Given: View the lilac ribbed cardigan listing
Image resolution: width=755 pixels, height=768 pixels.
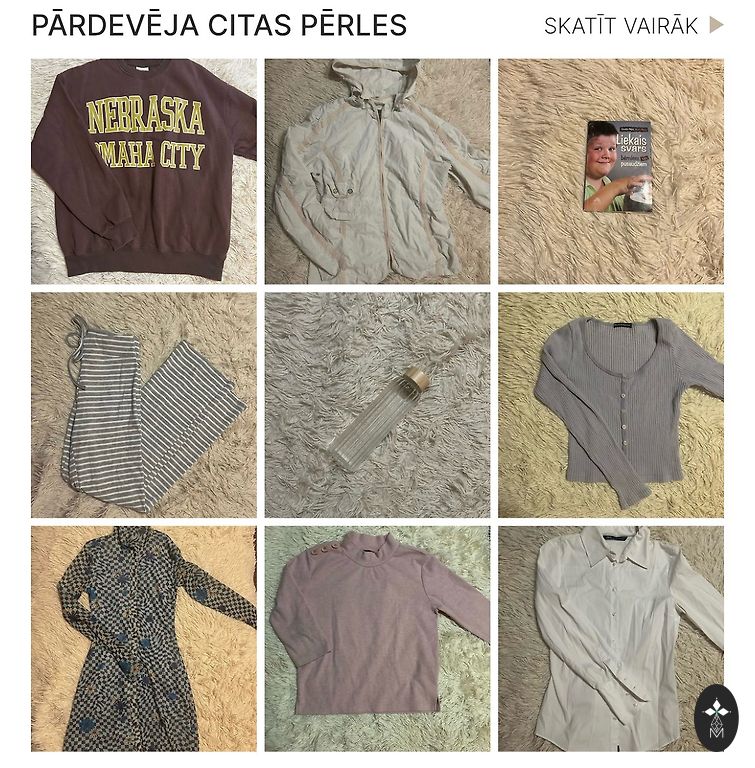Looking at the screenshot, I should coord(611,405).
